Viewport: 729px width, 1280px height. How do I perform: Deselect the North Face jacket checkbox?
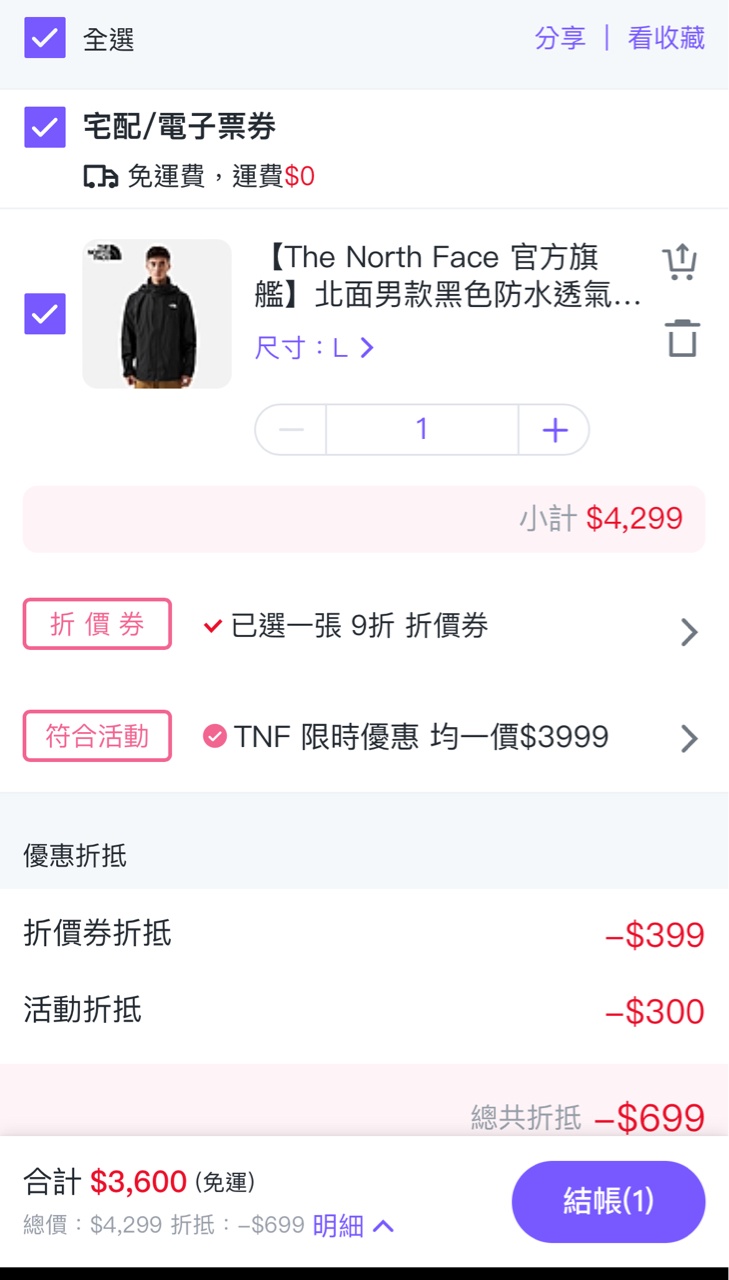click(x=45, y=314)
